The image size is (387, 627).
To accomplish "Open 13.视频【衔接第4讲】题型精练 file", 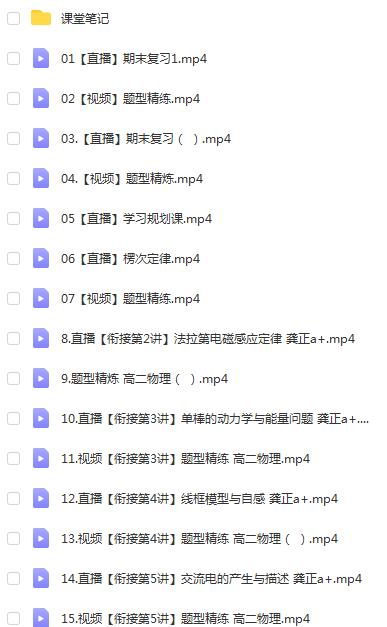I will coord(199,538).
